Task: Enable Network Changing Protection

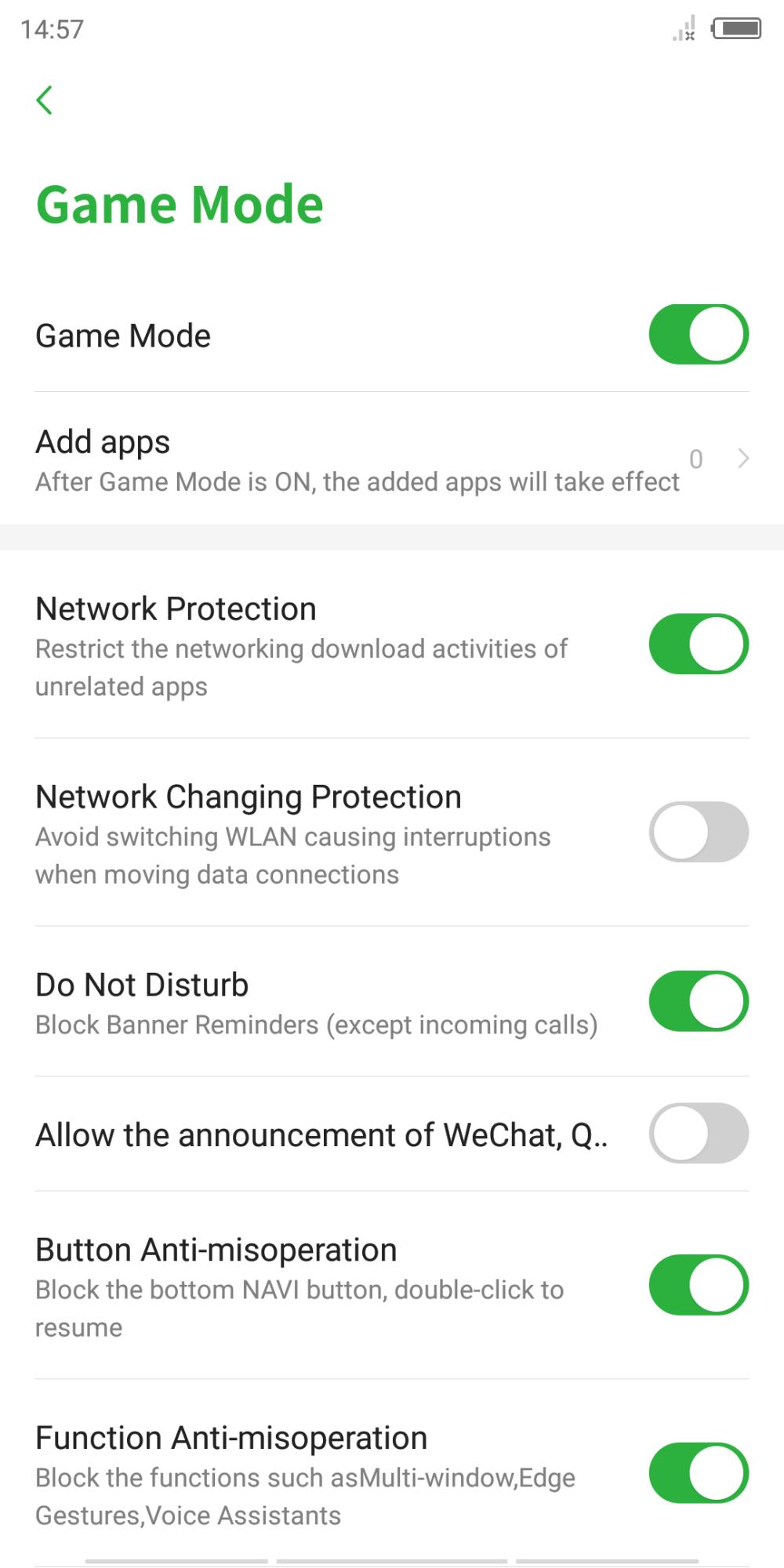Action: (x=699, y=832)
